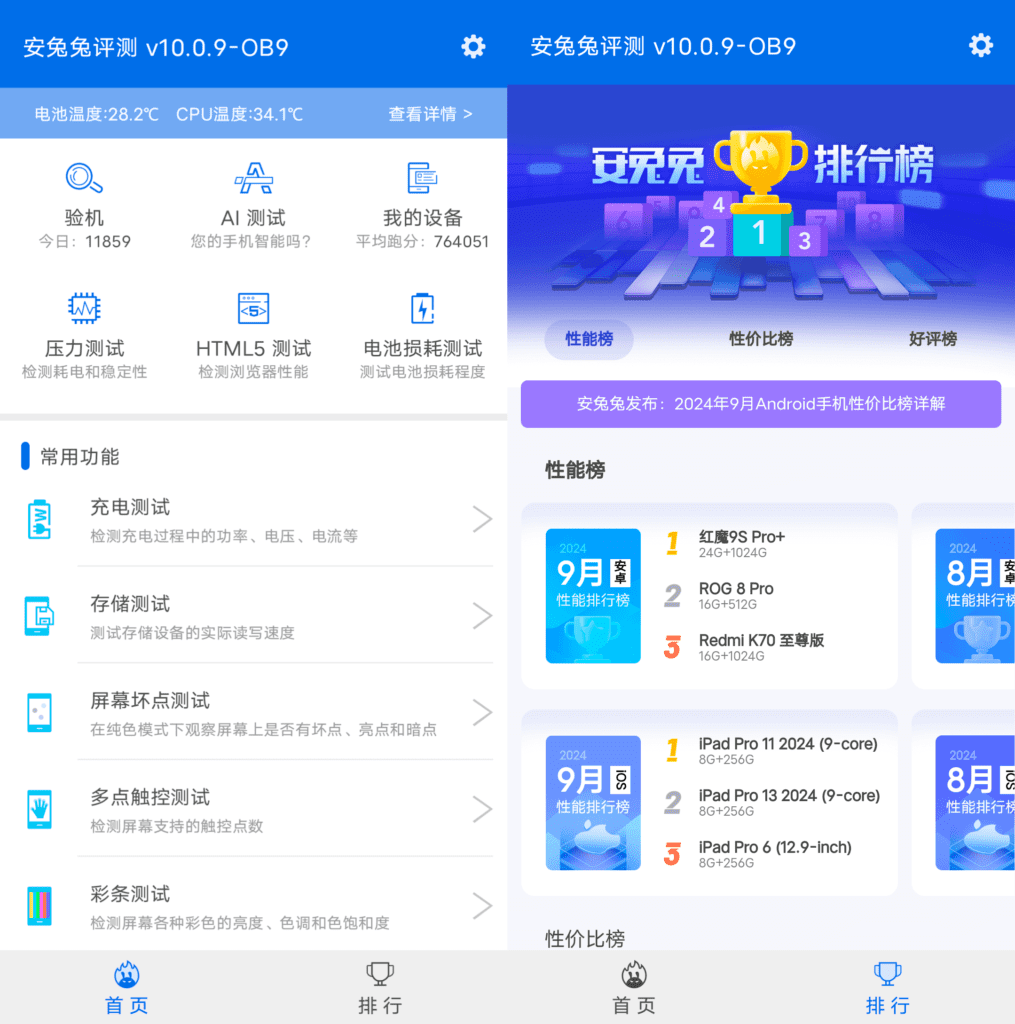The width and height of the screenshot is (1015, 1024).
Task: Open the 安兔兔发布 2024年9月 announcement banner
Action: tap(761, 404)
